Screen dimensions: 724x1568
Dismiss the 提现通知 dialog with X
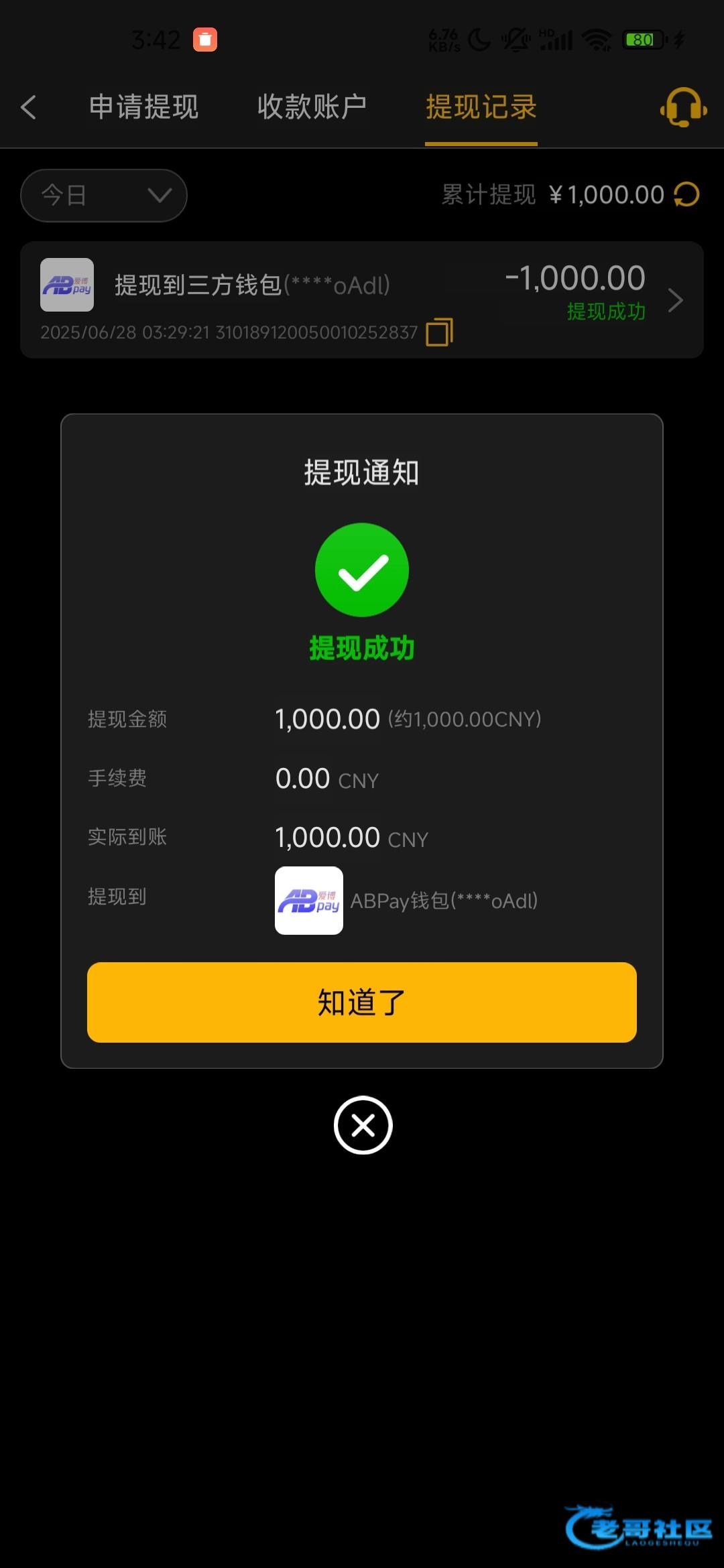pos(363,1125)
